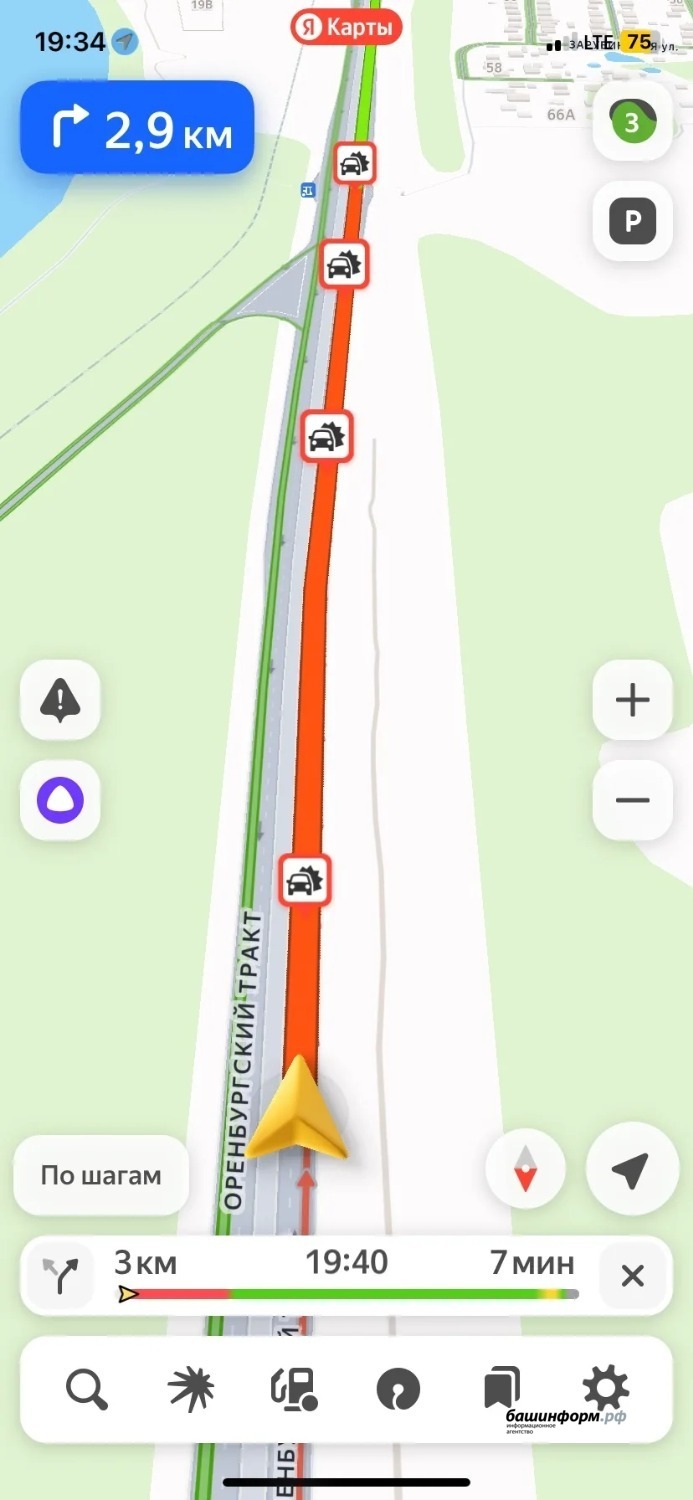
Task: Open the traffic level indicator showing 3
Action: click(631, 123)
